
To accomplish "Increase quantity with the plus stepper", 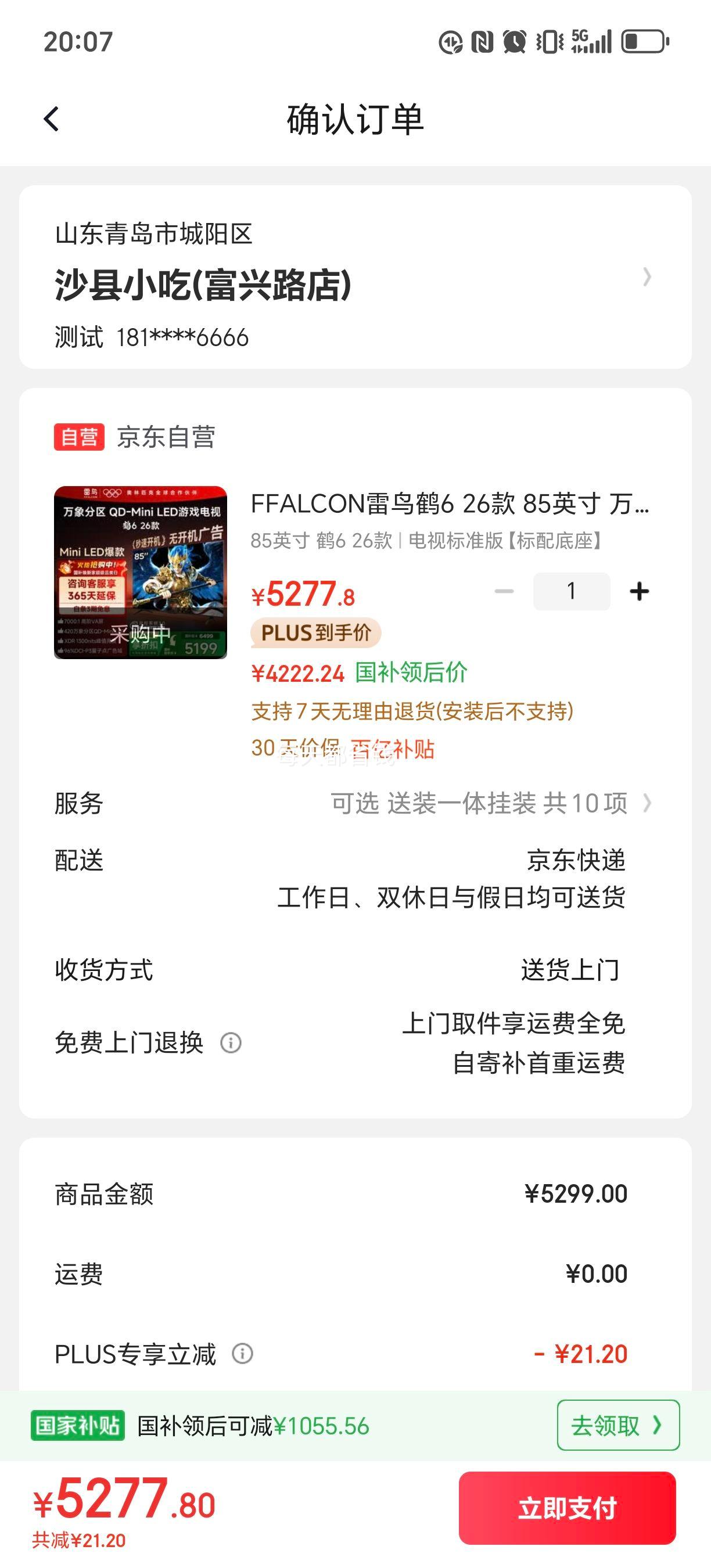I will point(638,591).
